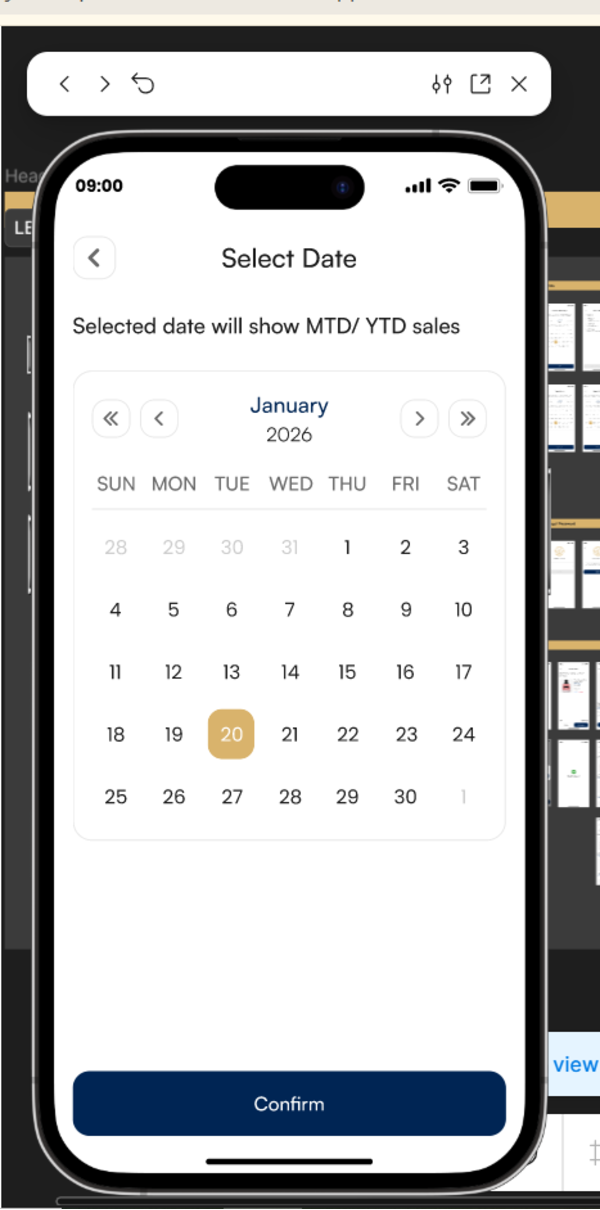
Task: Go to next prototype frame
Action: click(x=104, y=84)
